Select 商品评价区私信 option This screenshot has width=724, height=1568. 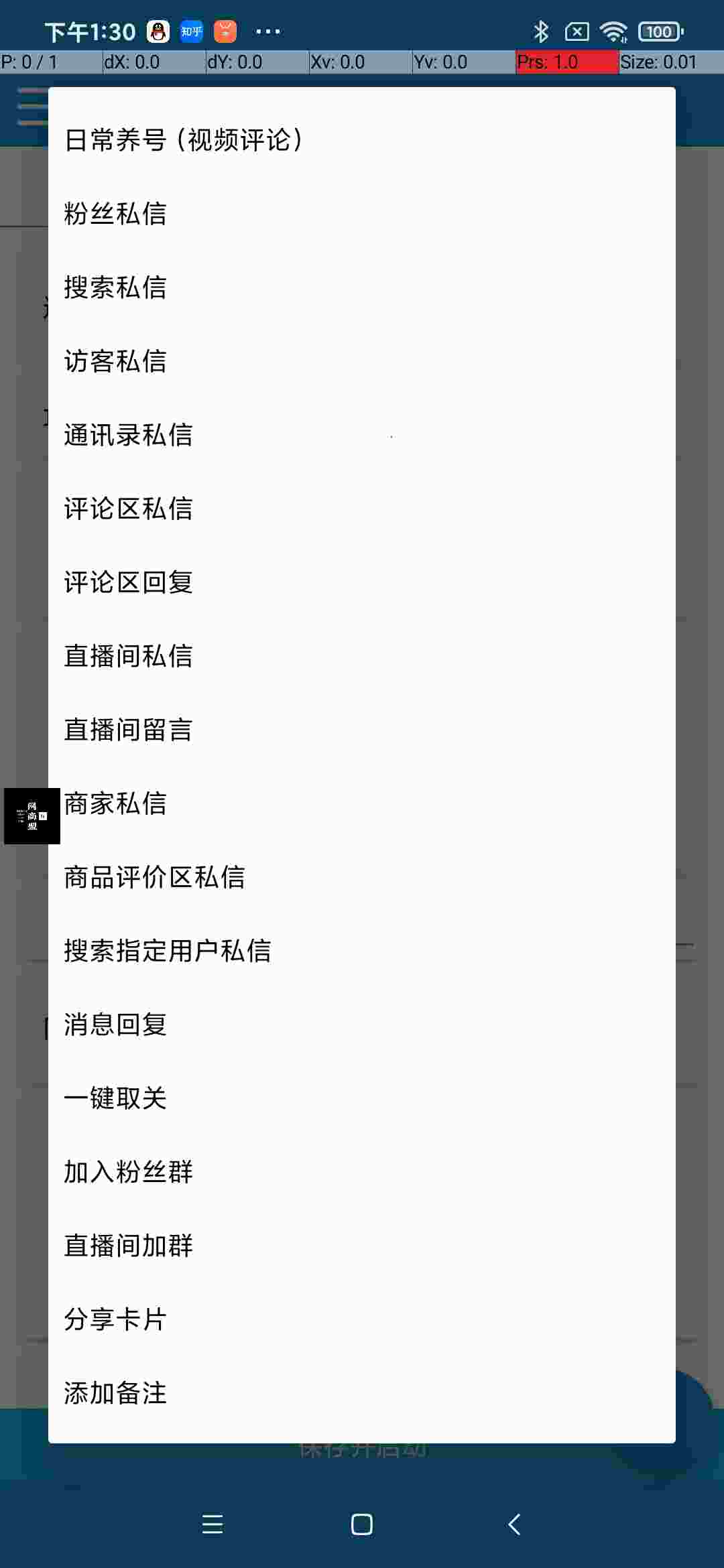tap(155, 877)
